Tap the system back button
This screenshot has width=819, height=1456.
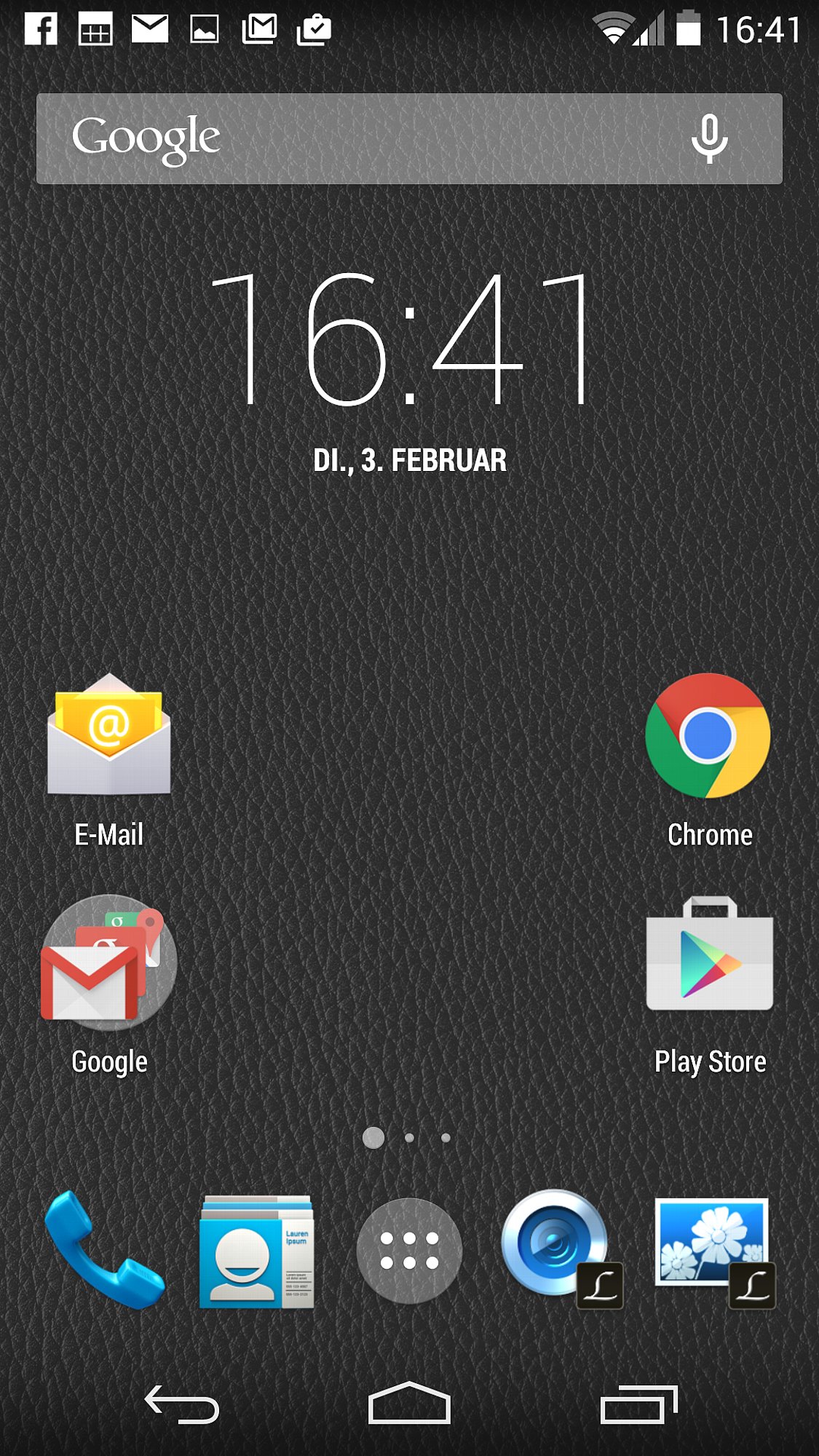click(182, 1404)
